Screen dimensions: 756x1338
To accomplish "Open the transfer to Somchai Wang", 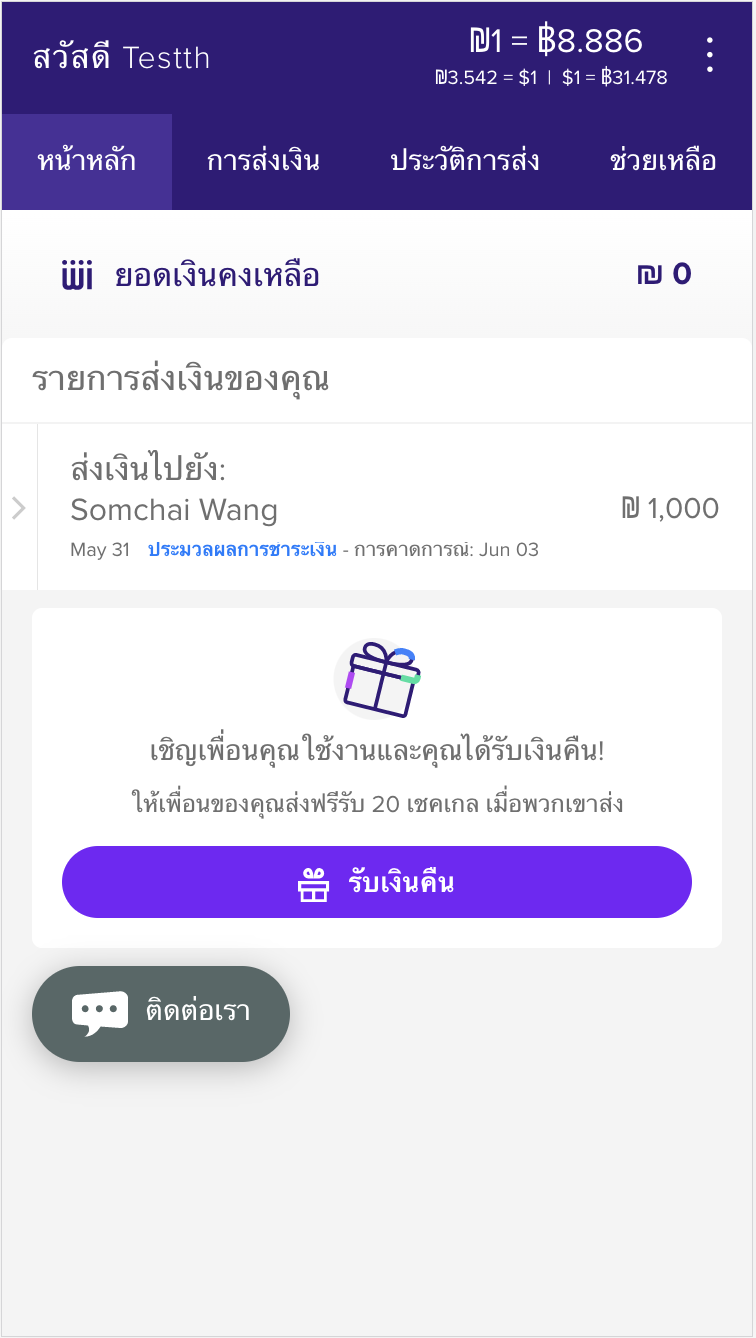I will tap(394, 508).
